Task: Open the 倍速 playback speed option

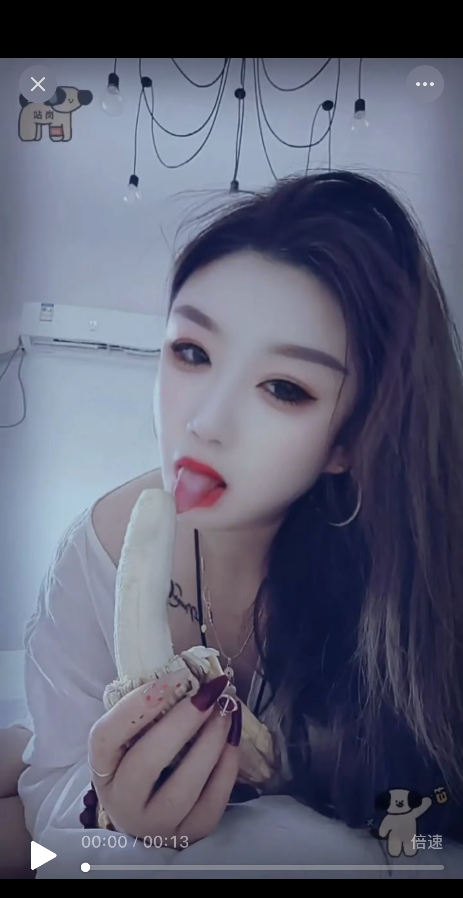Action: 426,842
